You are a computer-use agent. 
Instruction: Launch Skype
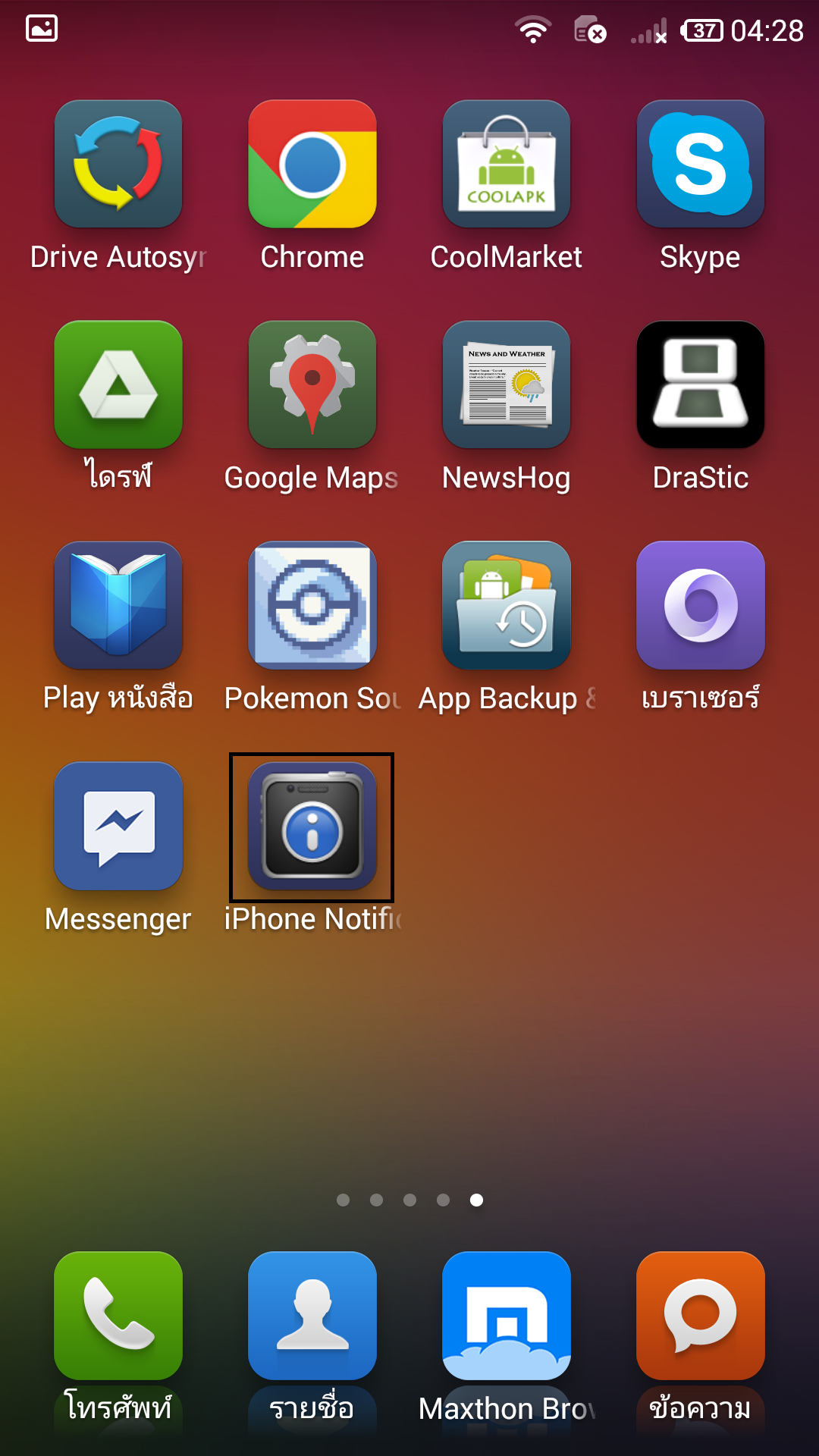701,164
